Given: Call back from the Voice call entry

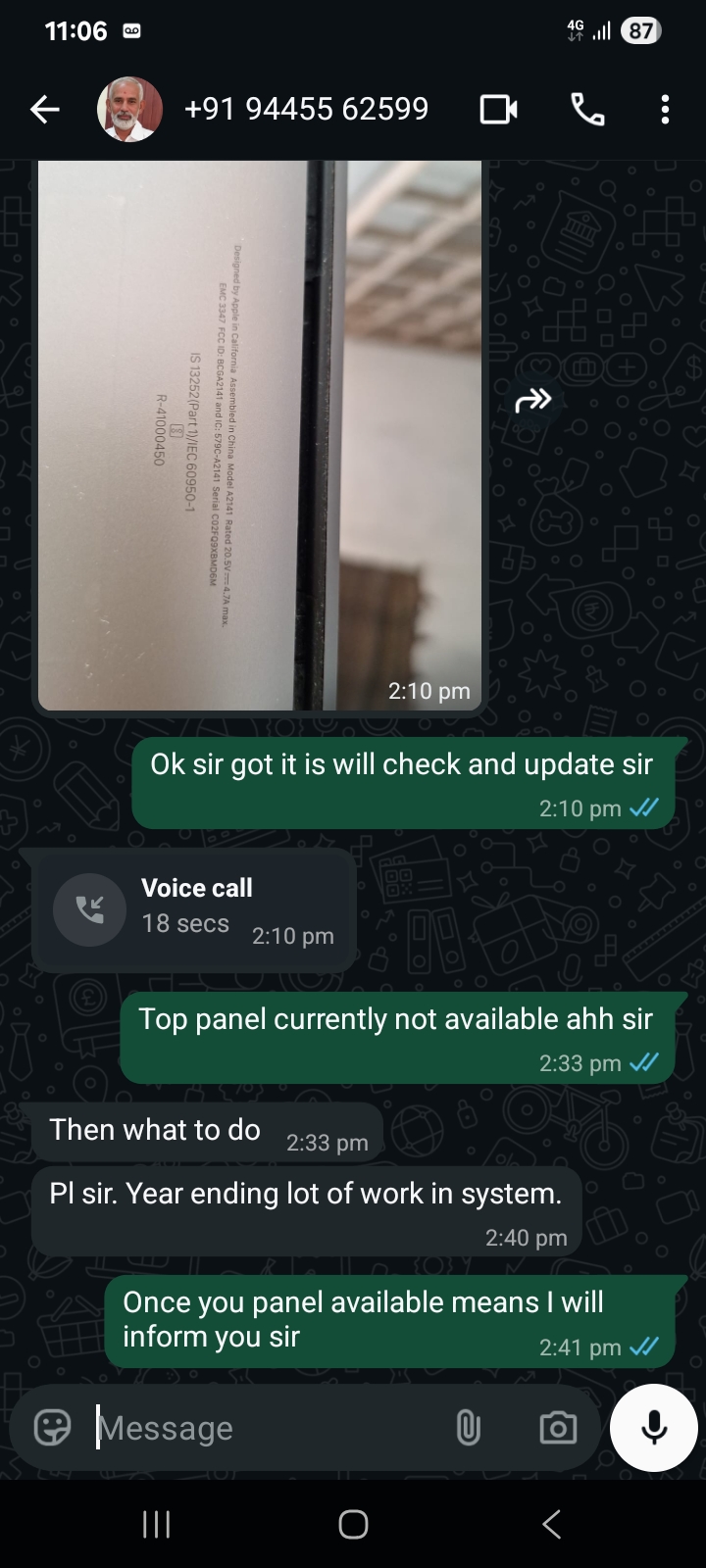Looking at the screenshot, I should click(90, 909).
